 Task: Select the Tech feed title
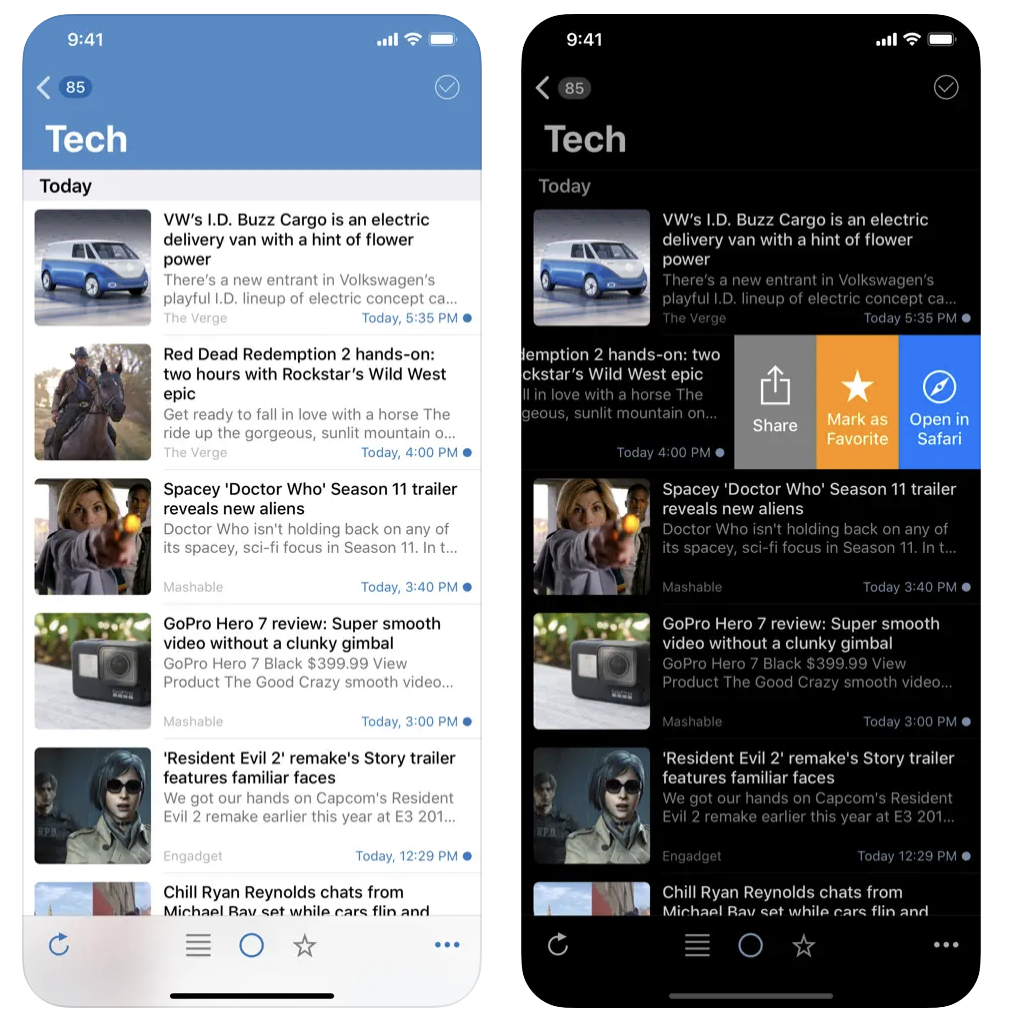85,140
